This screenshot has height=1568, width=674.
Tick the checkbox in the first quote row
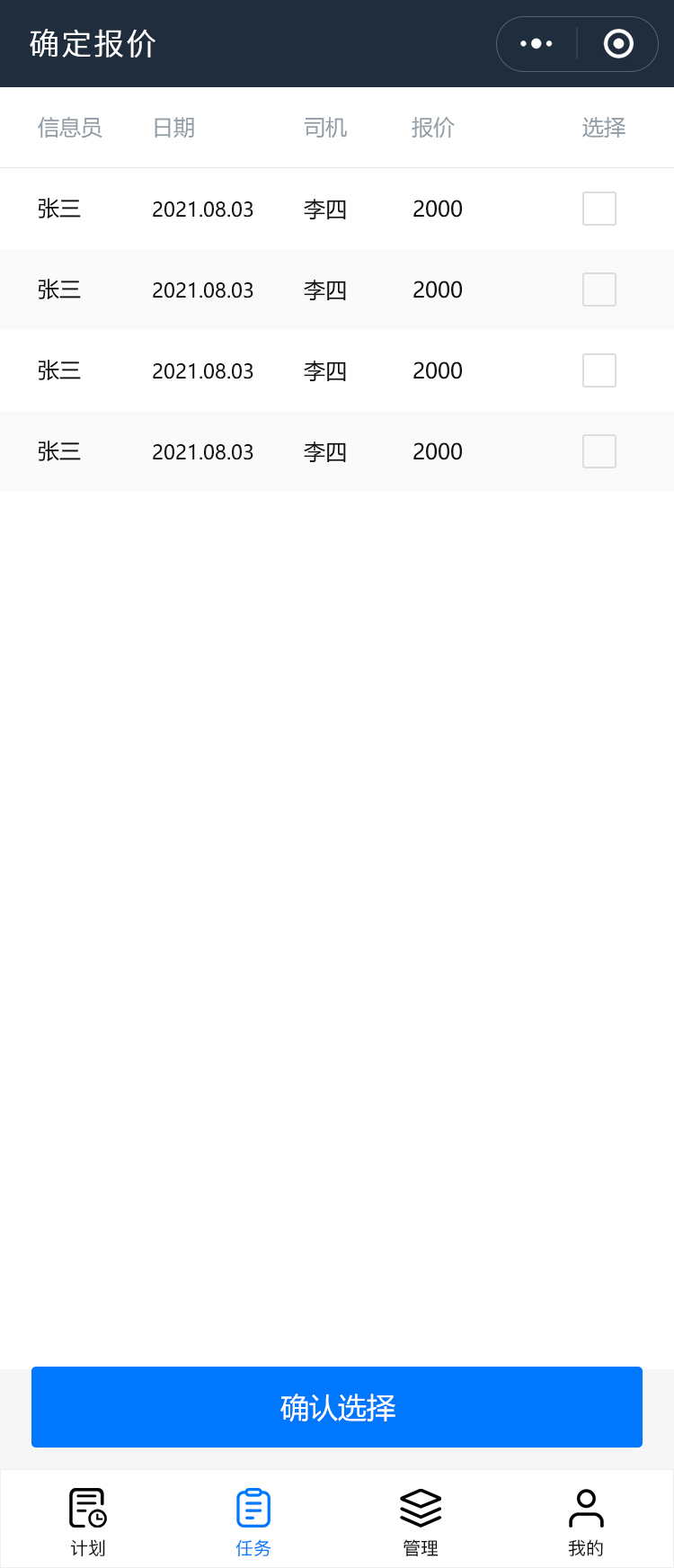pos(599,209)
